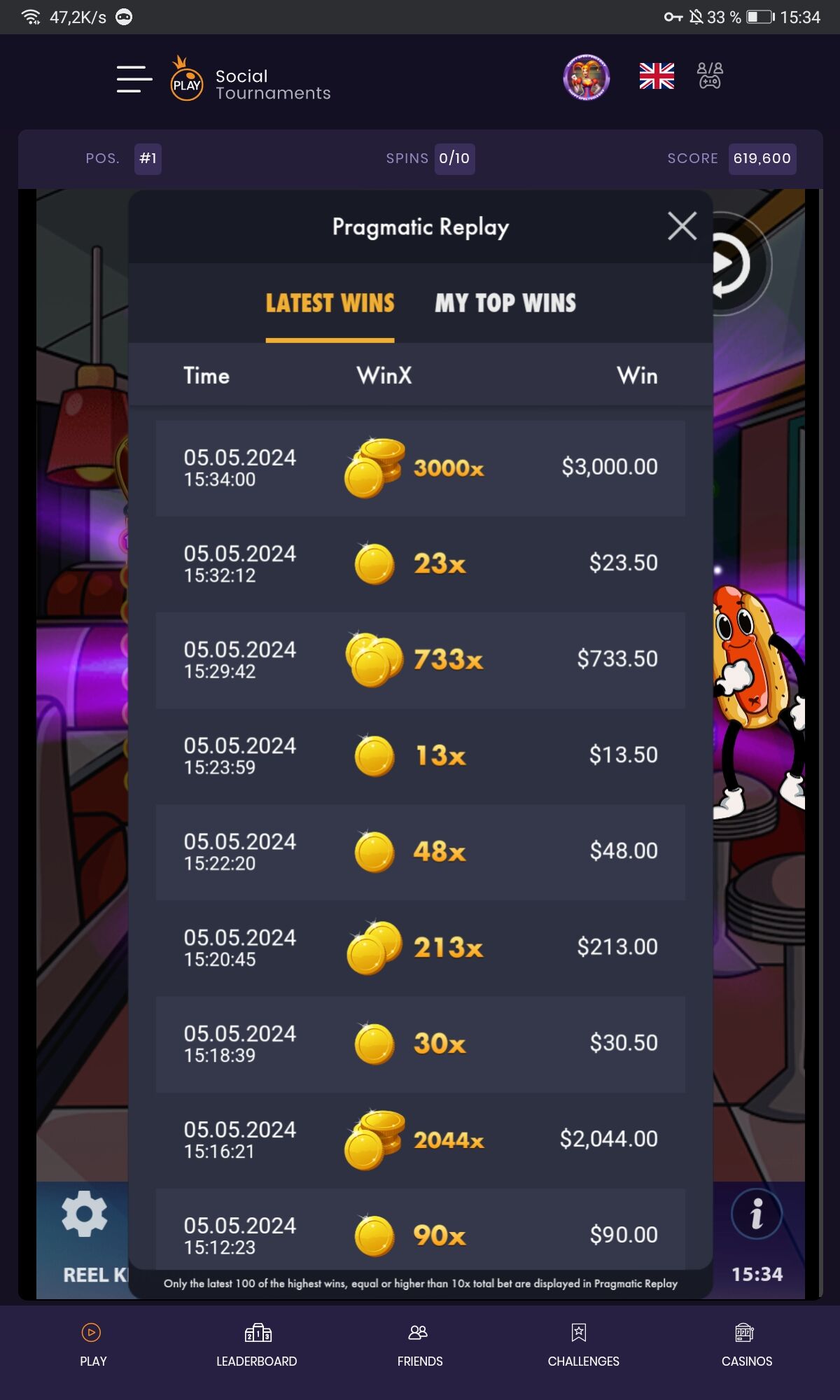This screenshot has height=1400, width=840.
Task: Open the hamburger menu
Action: point(134,80)
